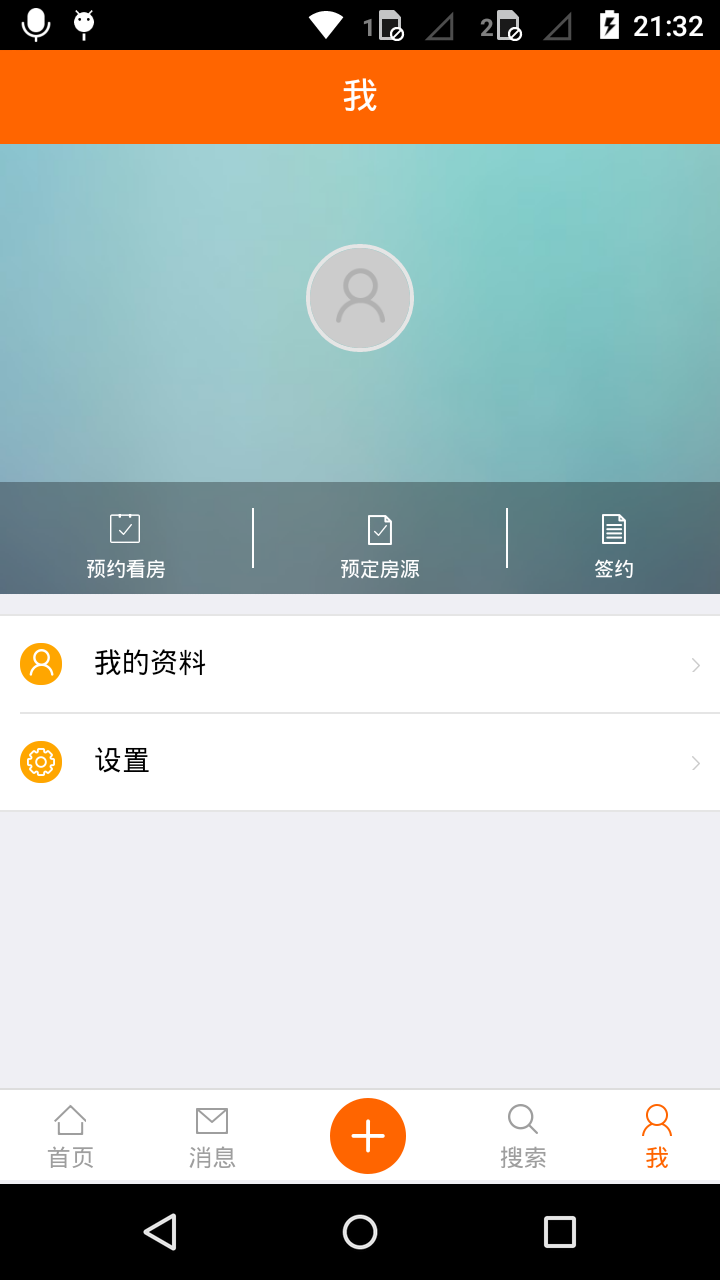Tap the orange plus button
Viewport: 720px width, 1280px height.
367,1135
